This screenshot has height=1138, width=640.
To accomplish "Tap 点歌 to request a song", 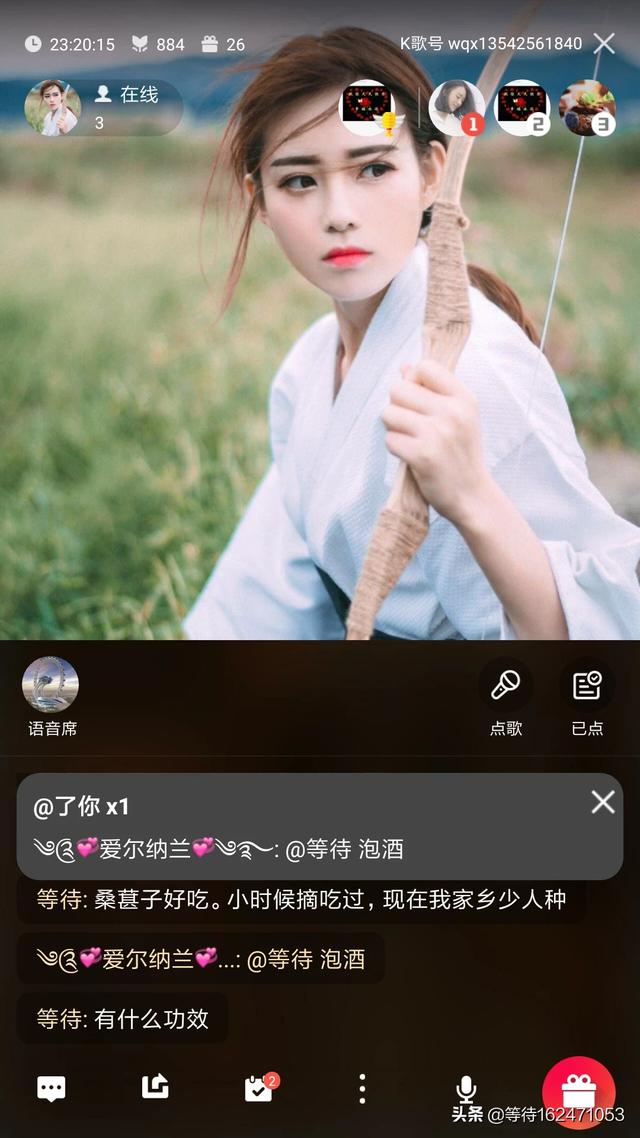I will click(x=506, y=686).
